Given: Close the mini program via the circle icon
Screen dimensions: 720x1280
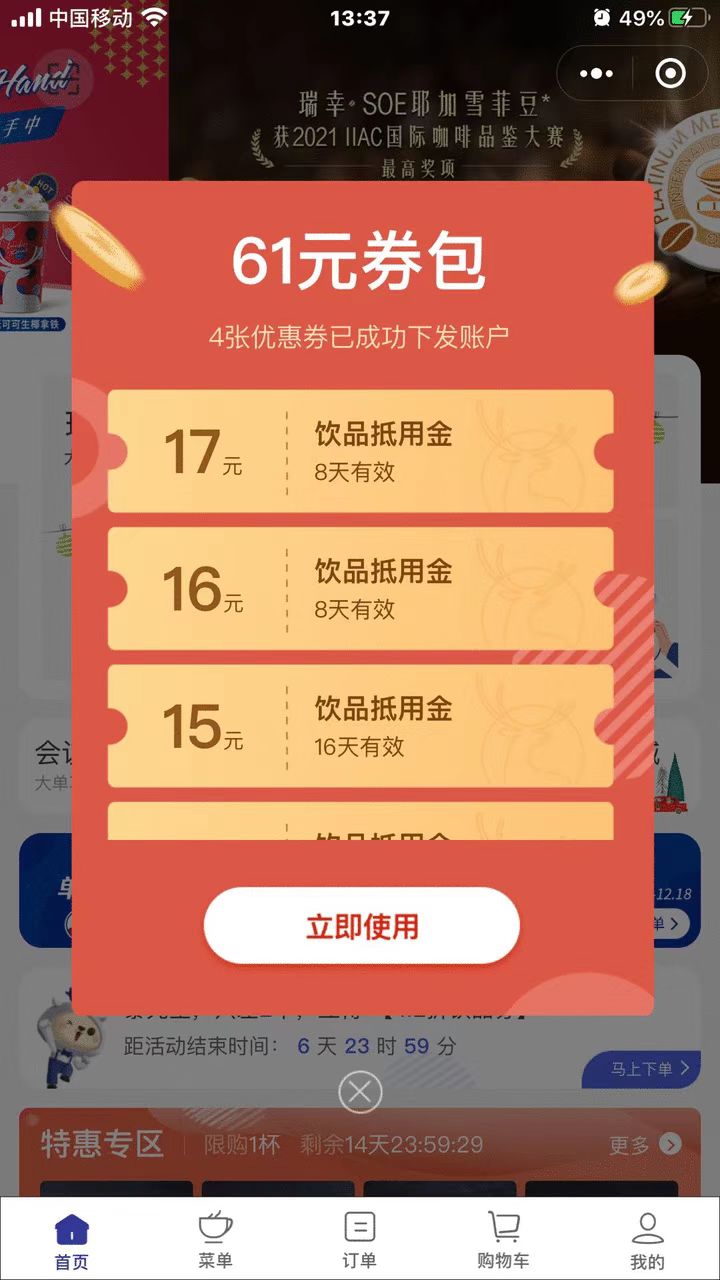Looking at the screenshot, I should pos(669,73).
